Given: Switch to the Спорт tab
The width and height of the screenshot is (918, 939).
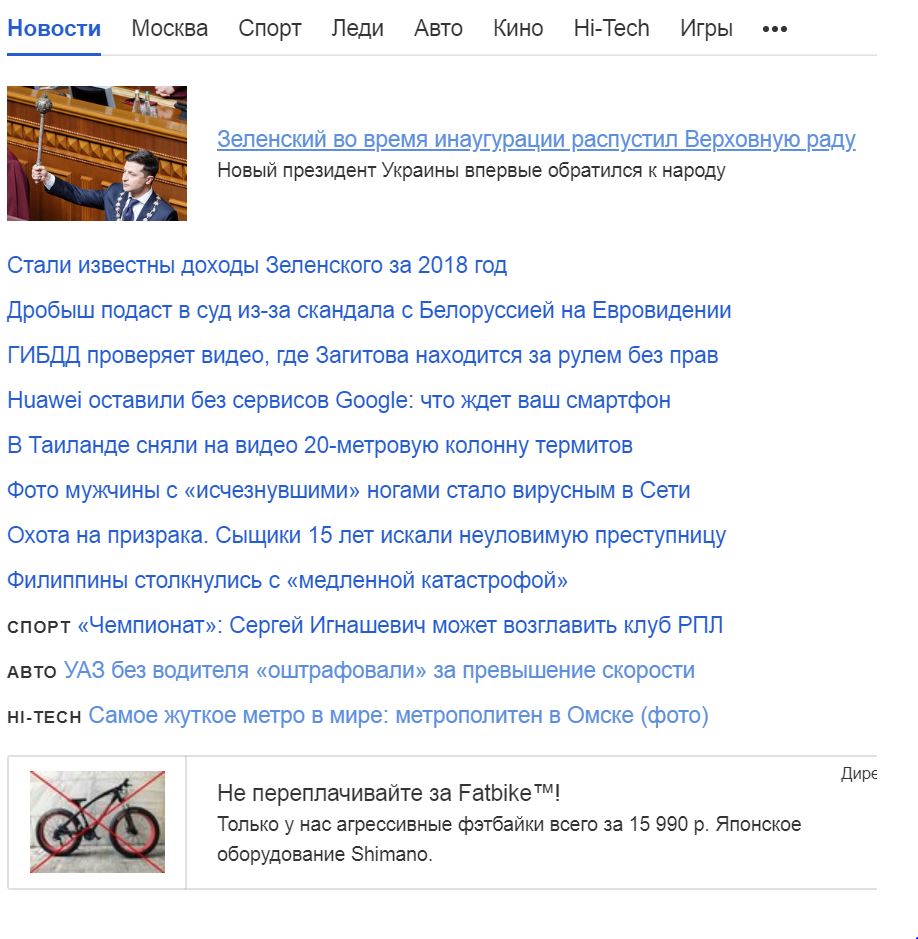Looking at the screenshot, I should click(269, 29).
